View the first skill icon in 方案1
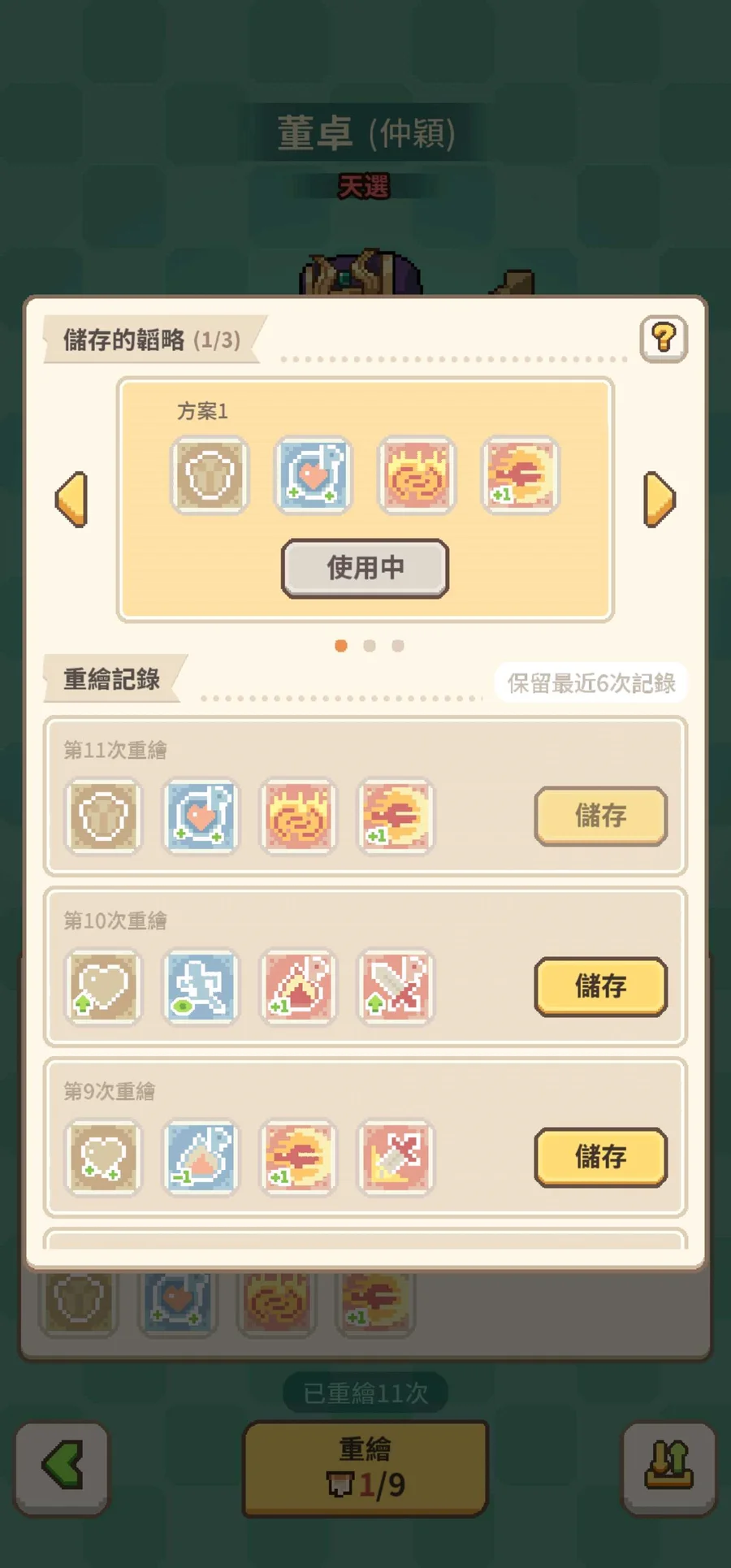This screenshot has height=1568, width=731. [x=210, y=475]
